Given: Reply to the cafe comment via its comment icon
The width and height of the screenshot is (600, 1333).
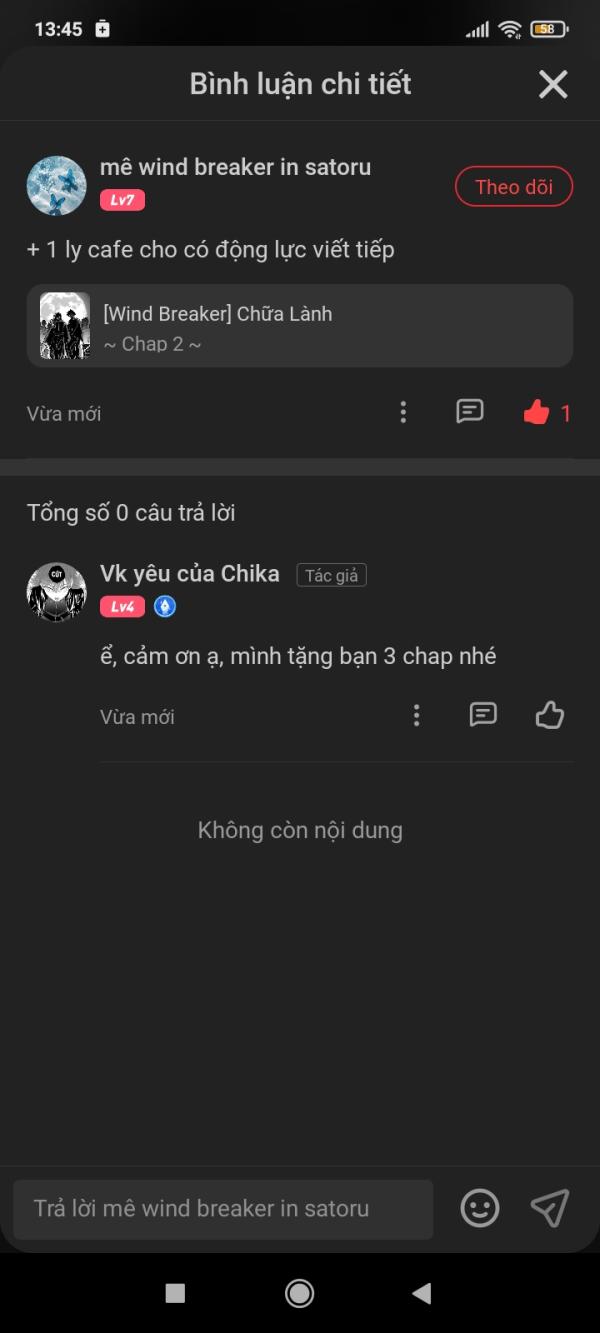Looking at the screenshot, I should point(470,412).
